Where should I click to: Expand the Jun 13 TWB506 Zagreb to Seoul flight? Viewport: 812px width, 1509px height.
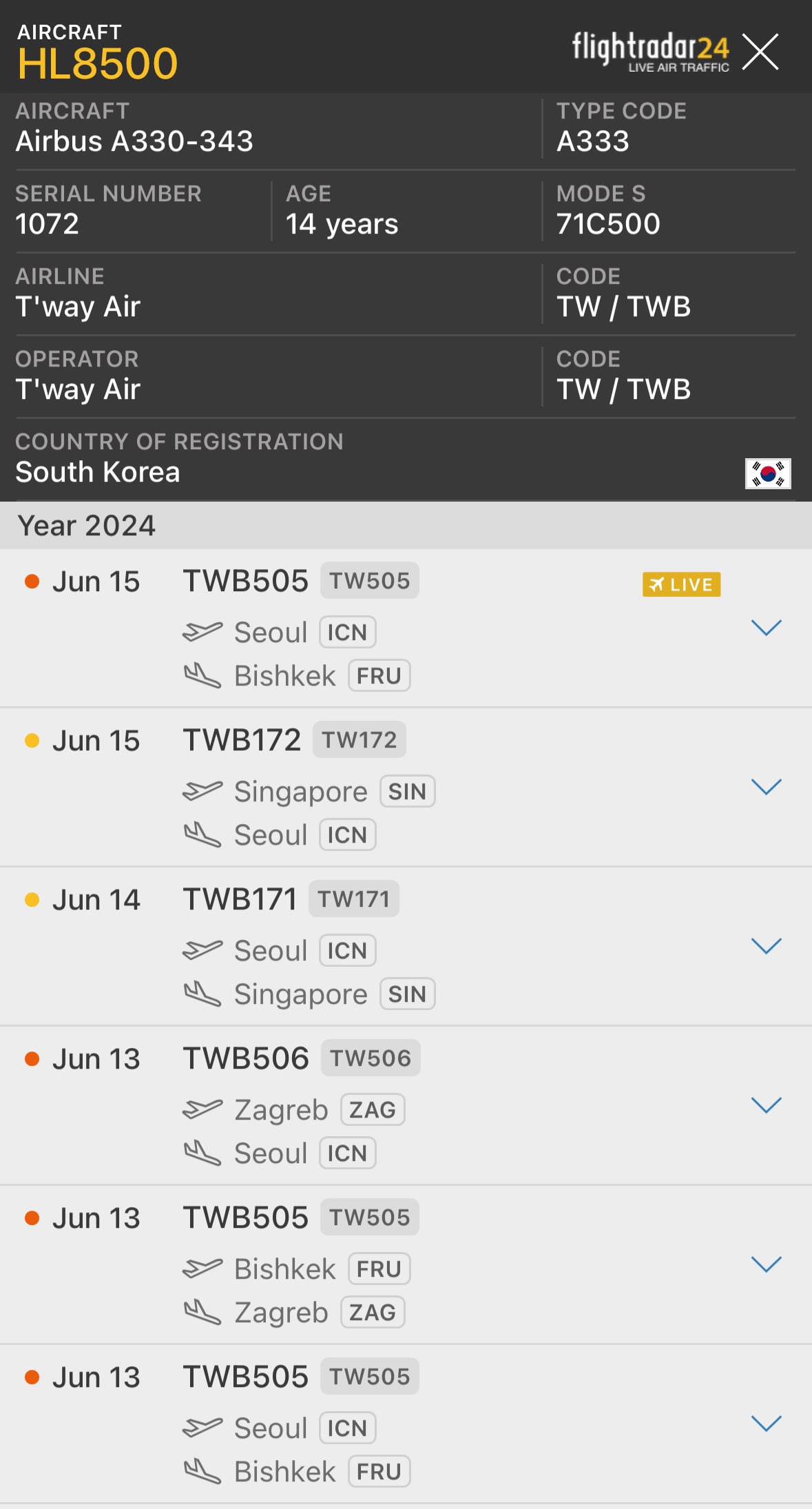point(766,1105)
